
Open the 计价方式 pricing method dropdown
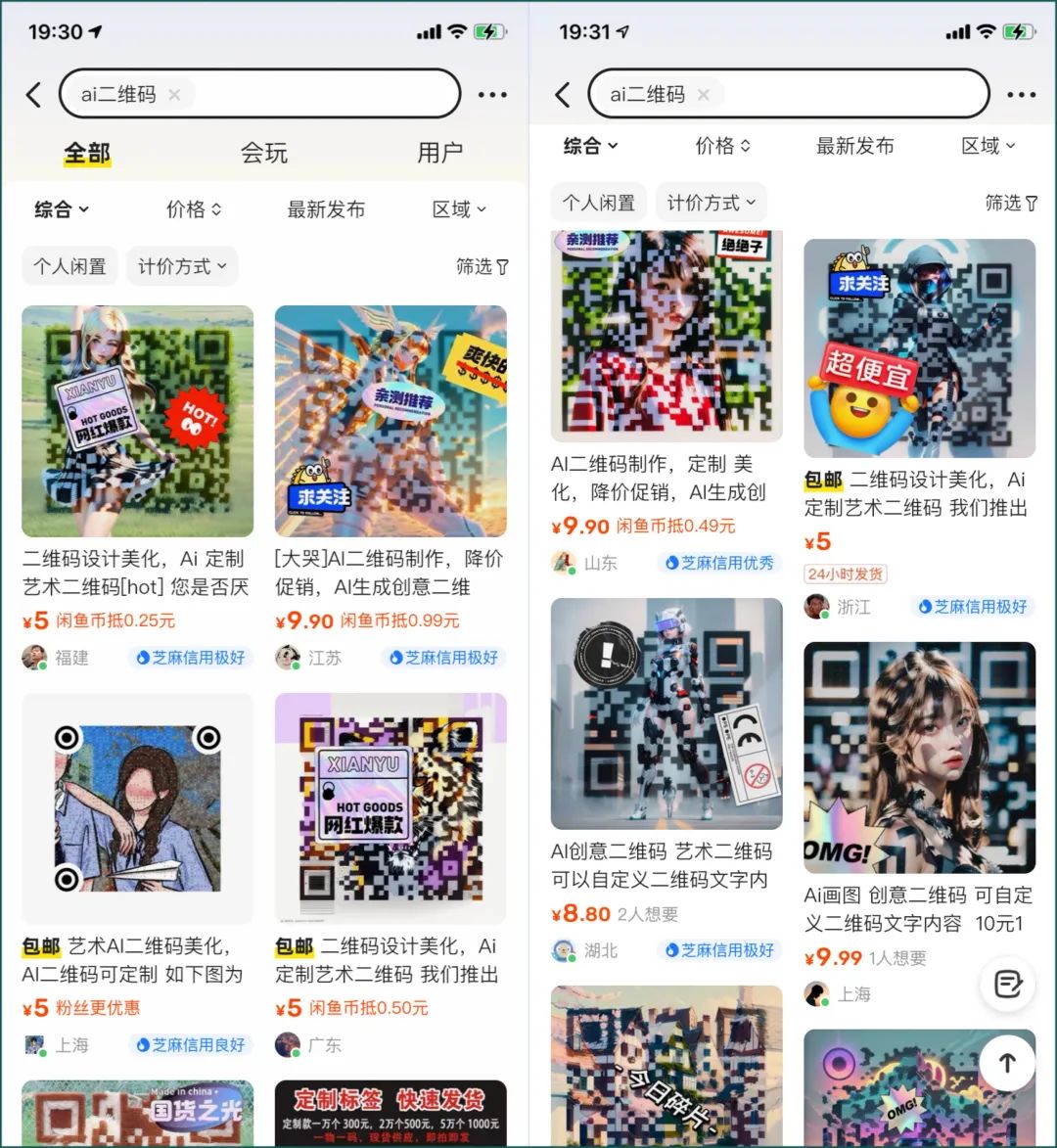[x=182, y=265]
